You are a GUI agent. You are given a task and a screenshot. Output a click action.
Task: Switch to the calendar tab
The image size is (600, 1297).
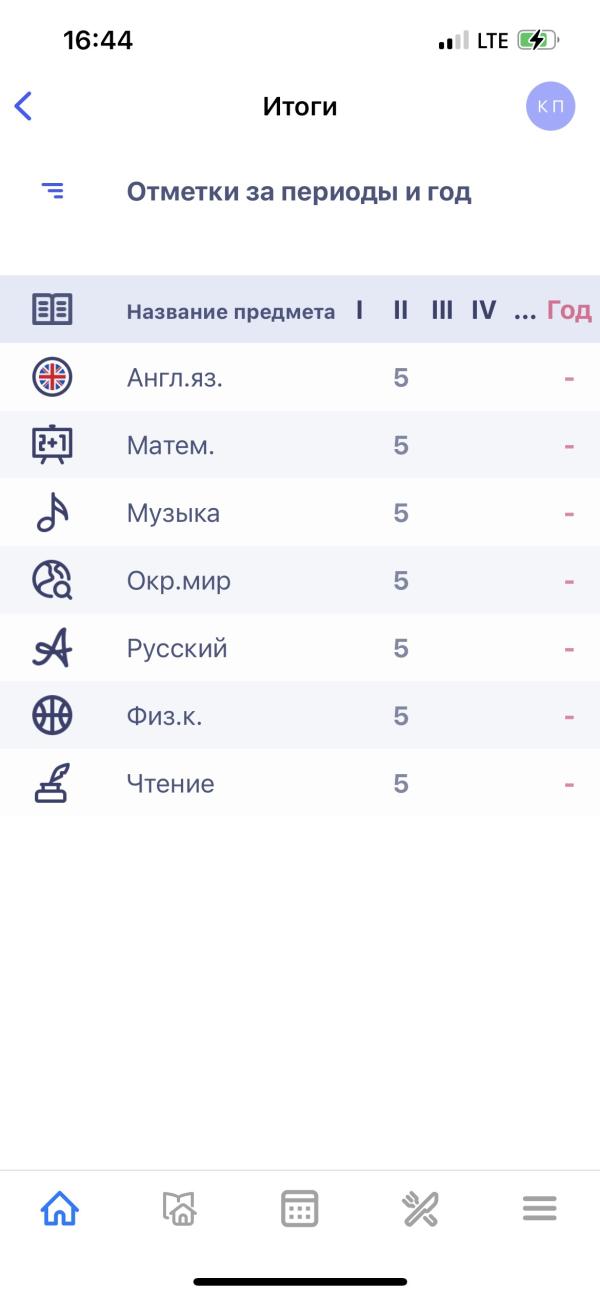pyautogui.click(x=300, y=1209)
